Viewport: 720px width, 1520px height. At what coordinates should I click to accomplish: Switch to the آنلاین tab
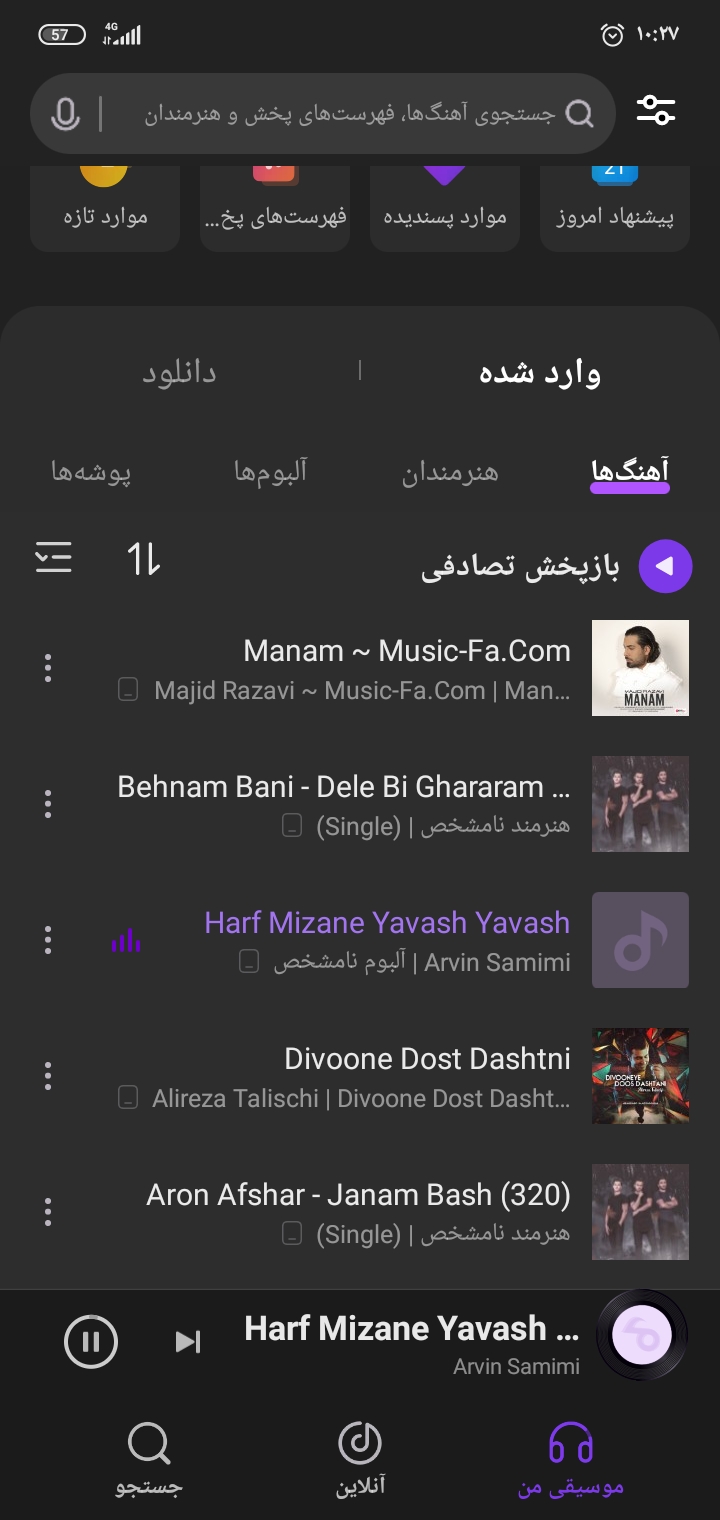tap(360, 1458)
